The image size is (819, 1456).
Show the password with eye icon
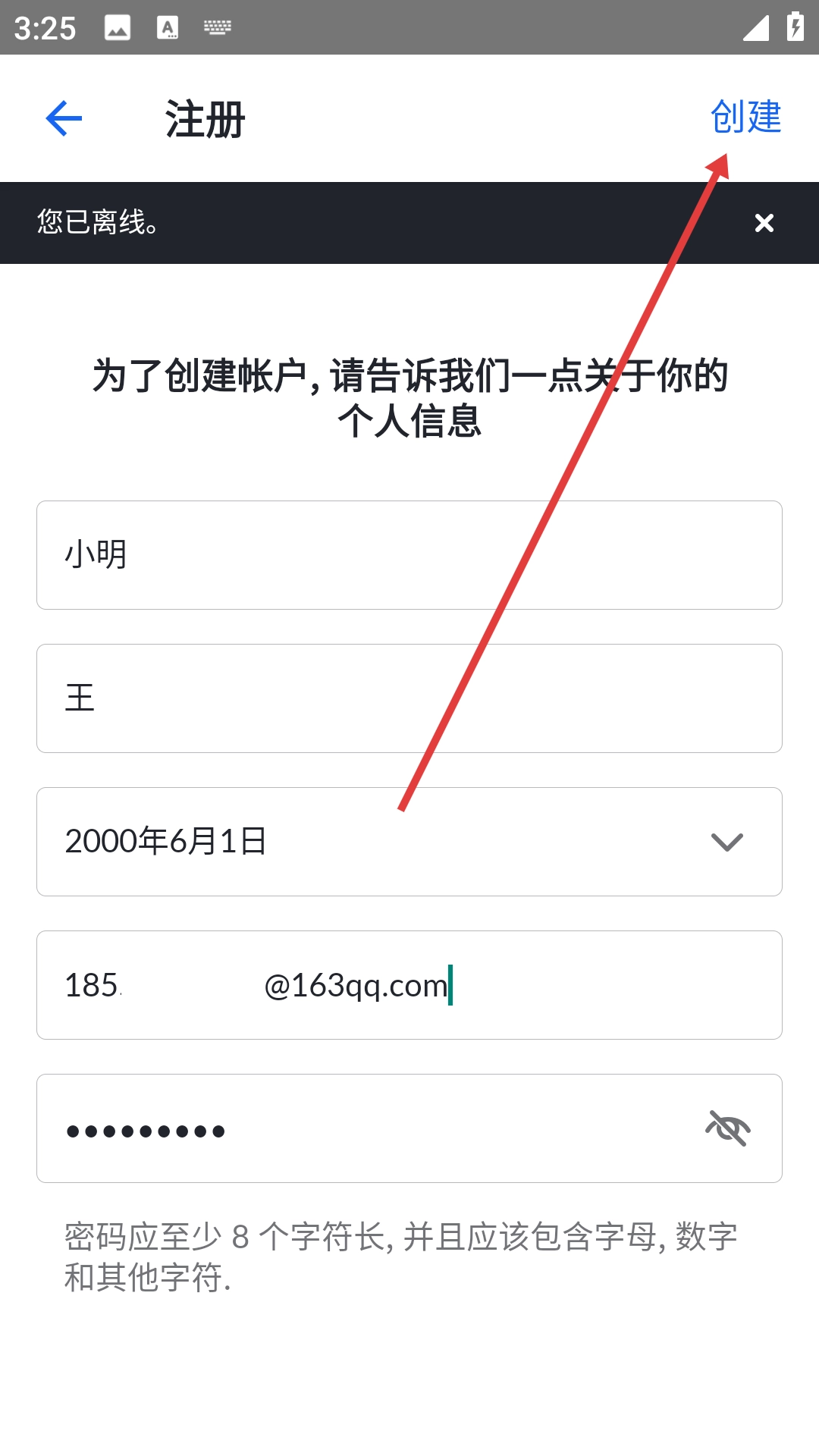pos(728,1128)
